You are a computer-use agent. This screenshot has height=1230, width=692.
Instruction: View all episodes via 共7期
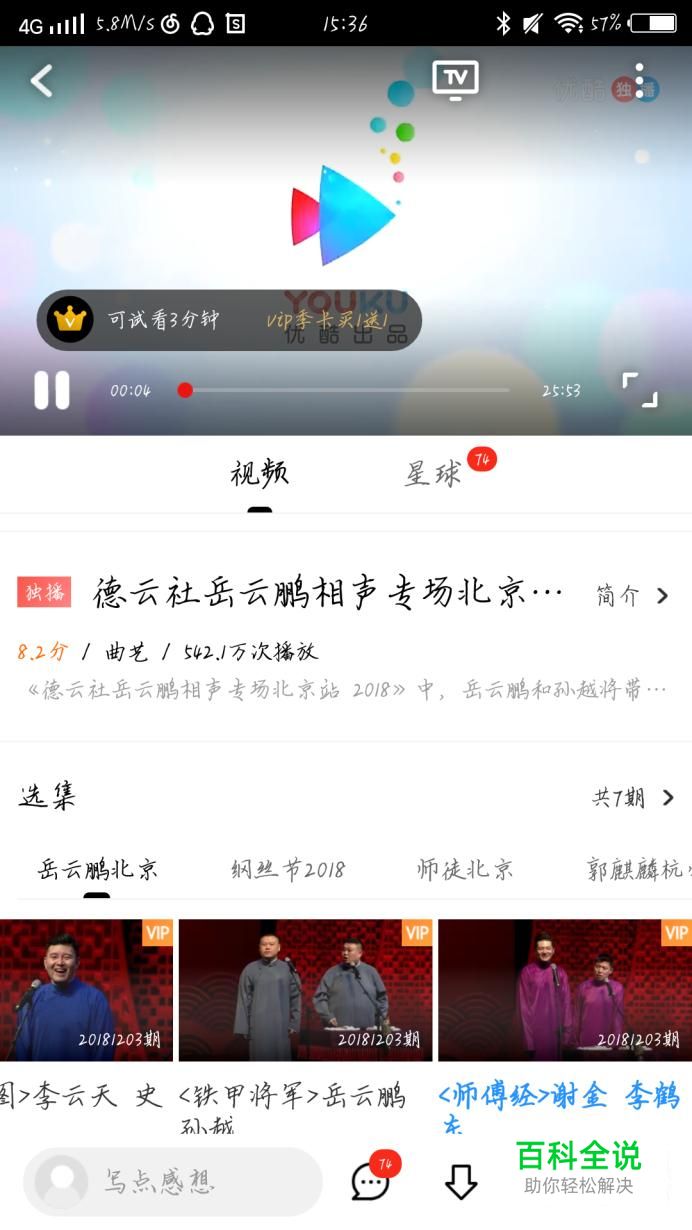point(633,797)
